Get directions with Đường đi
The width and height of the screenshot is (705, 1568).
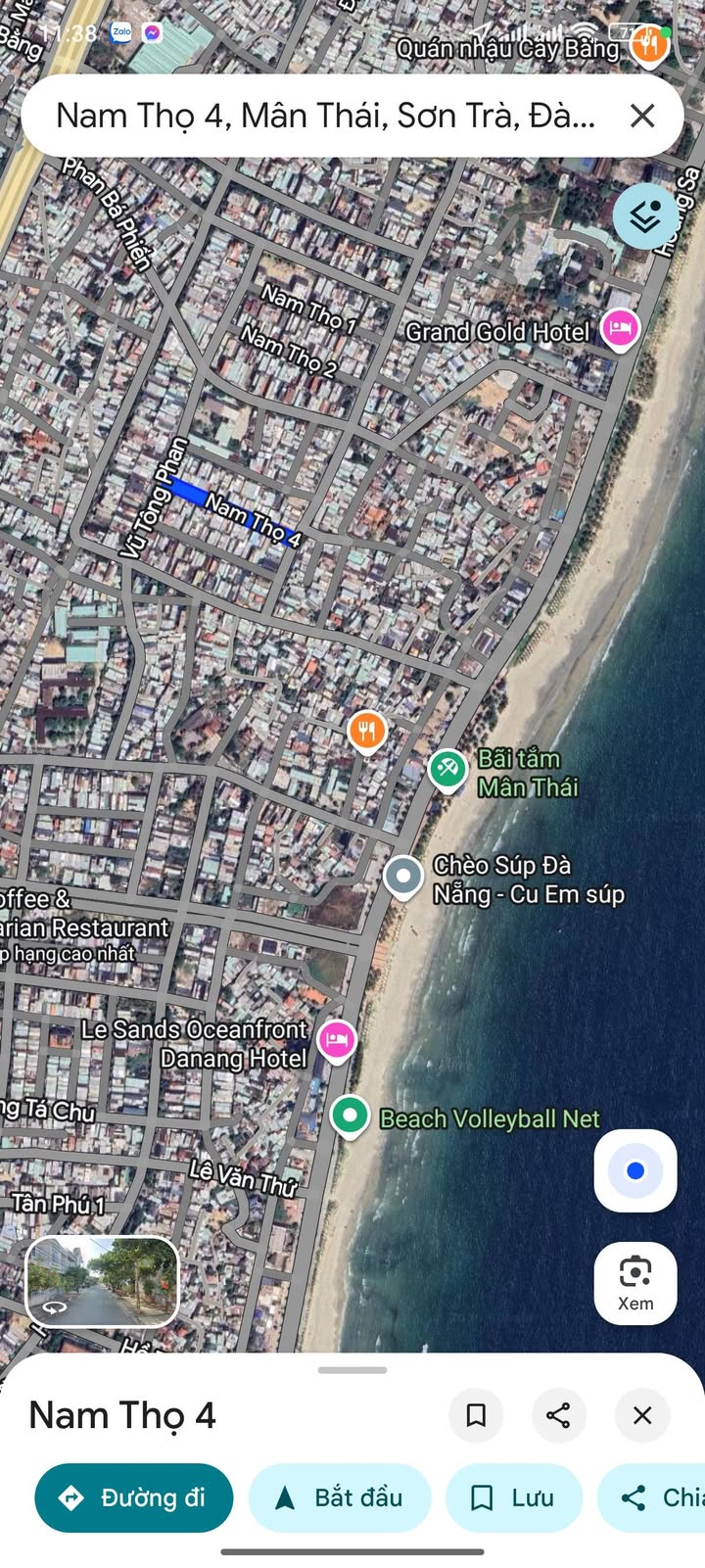(134, 1497)
